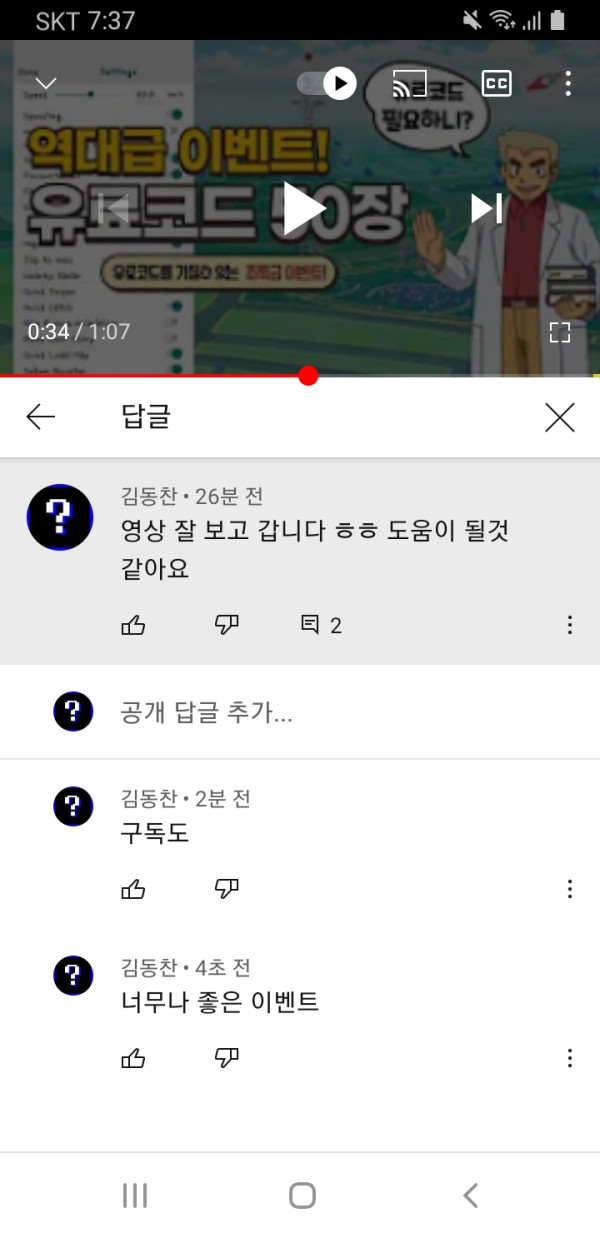Image resolution: width=600 pixels, height=1233 pixels.
Task: Open options for reply '너무나 좋은 이벤트'
Action: click(569, 1058)
